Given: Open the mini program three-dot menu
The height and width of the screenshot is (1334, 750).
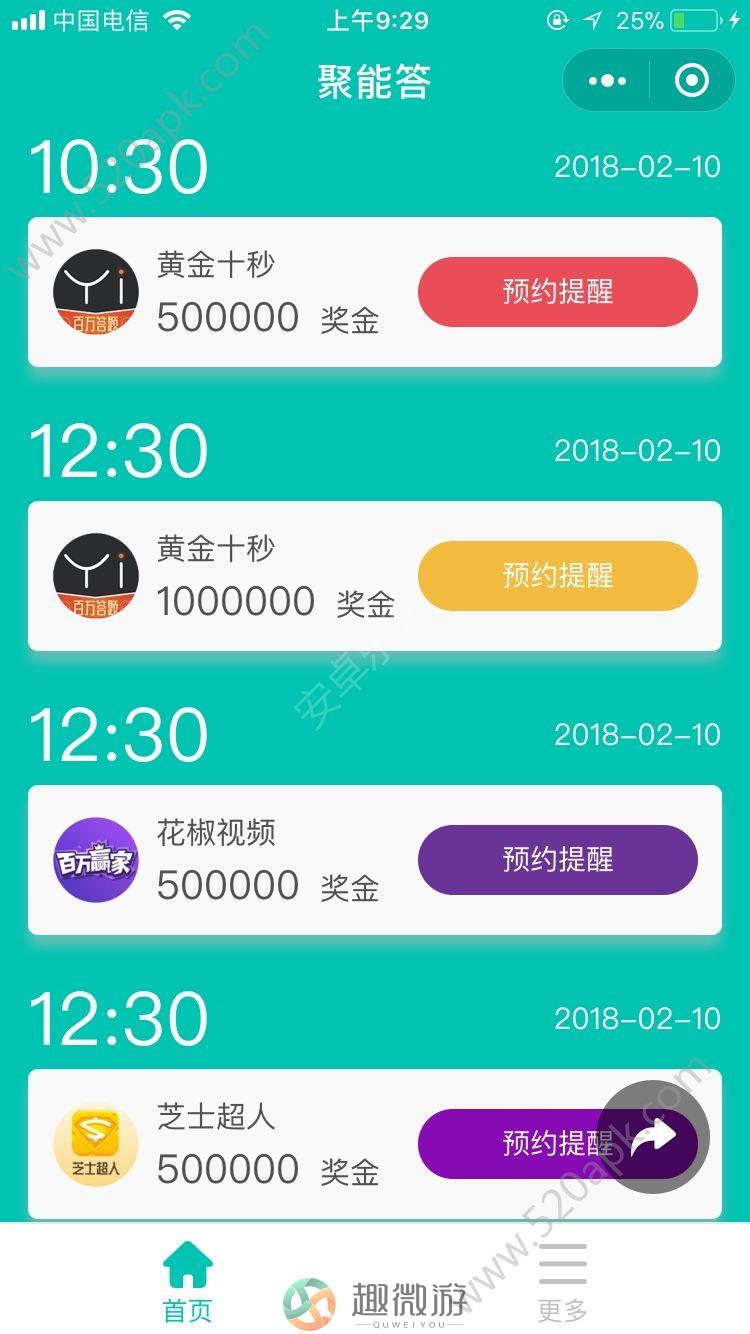Looking at the screenshot, I should point(607,81).
